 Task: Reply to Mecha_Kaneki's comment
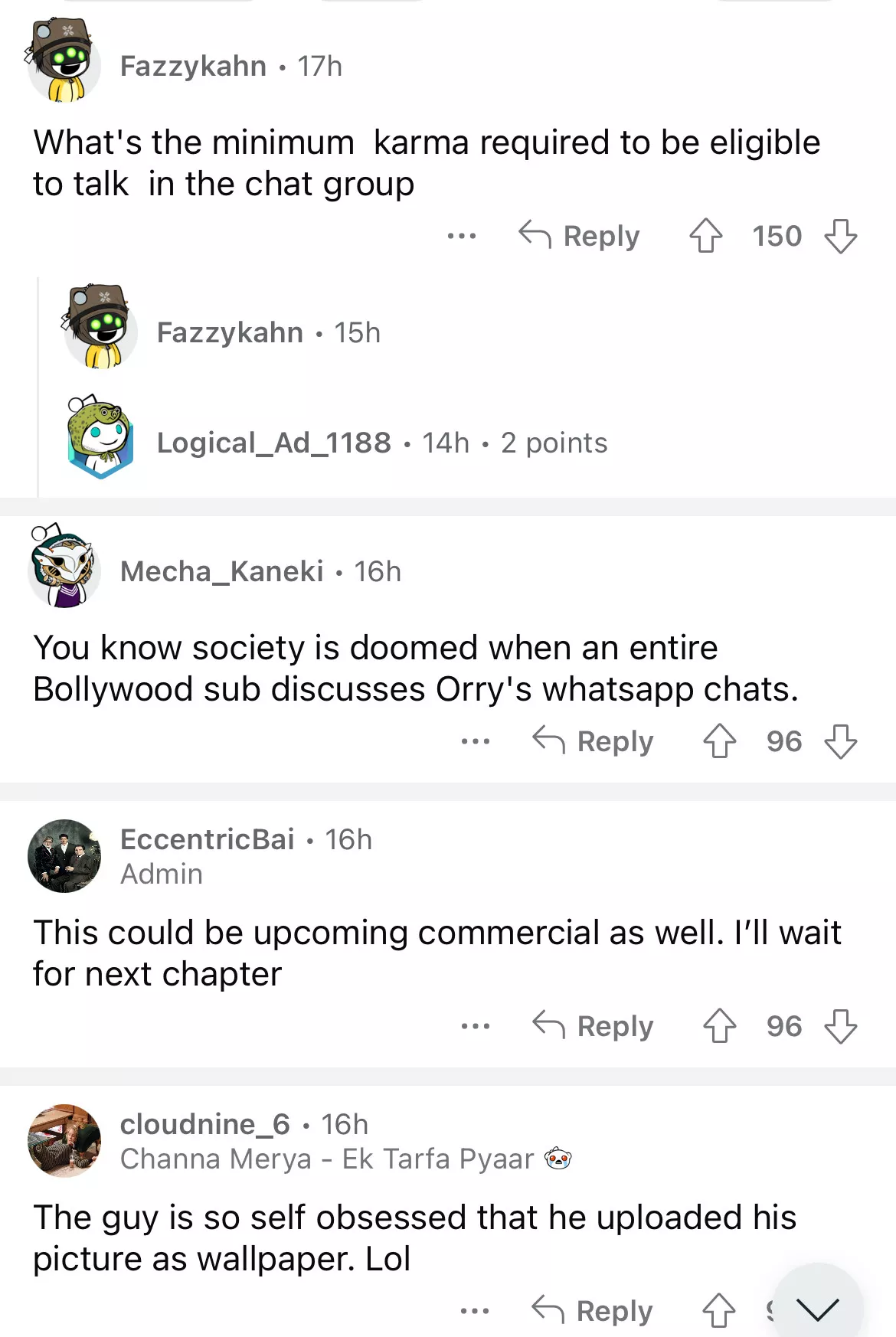tap(594, 741)
